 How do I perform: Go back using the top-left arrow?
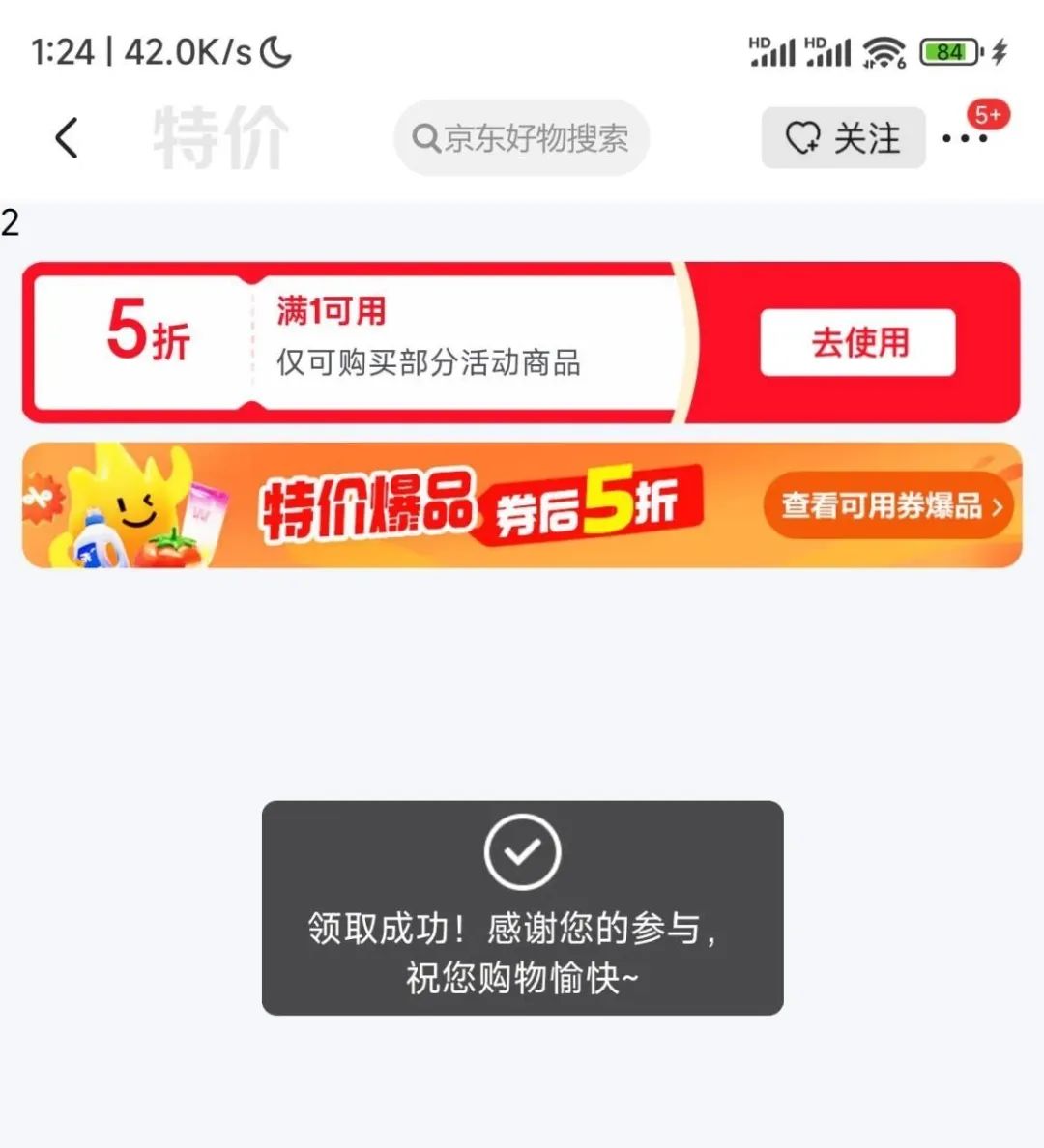tap(66, 138)
